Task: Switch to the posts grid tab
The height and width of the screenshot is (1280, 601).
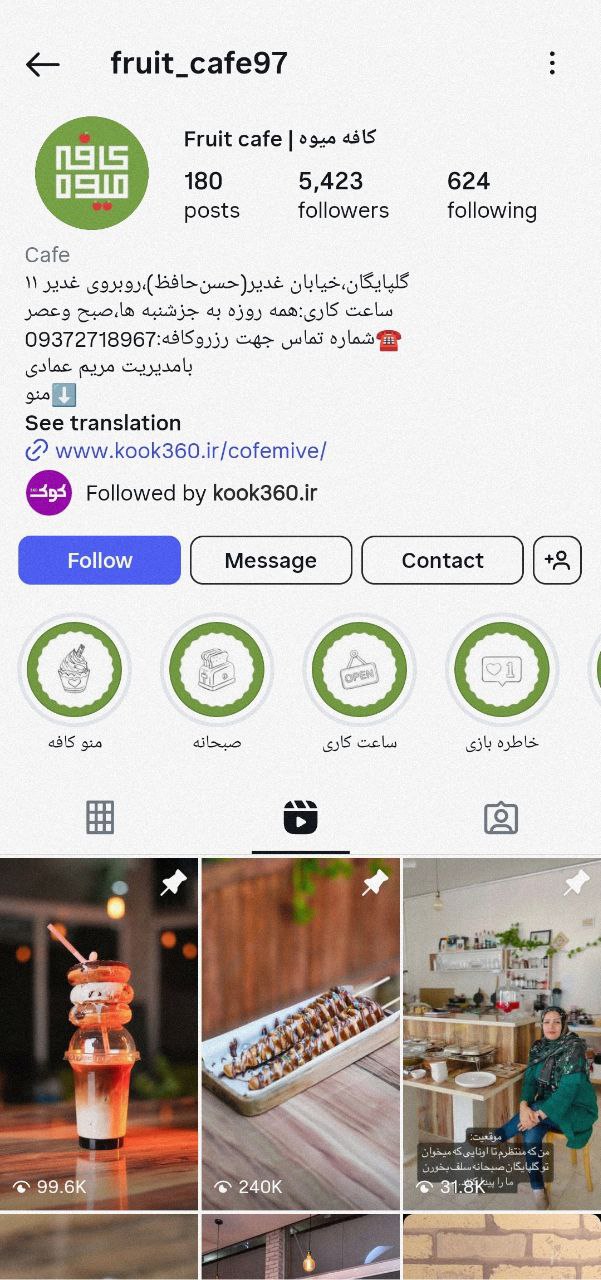Action: [100, 818]
